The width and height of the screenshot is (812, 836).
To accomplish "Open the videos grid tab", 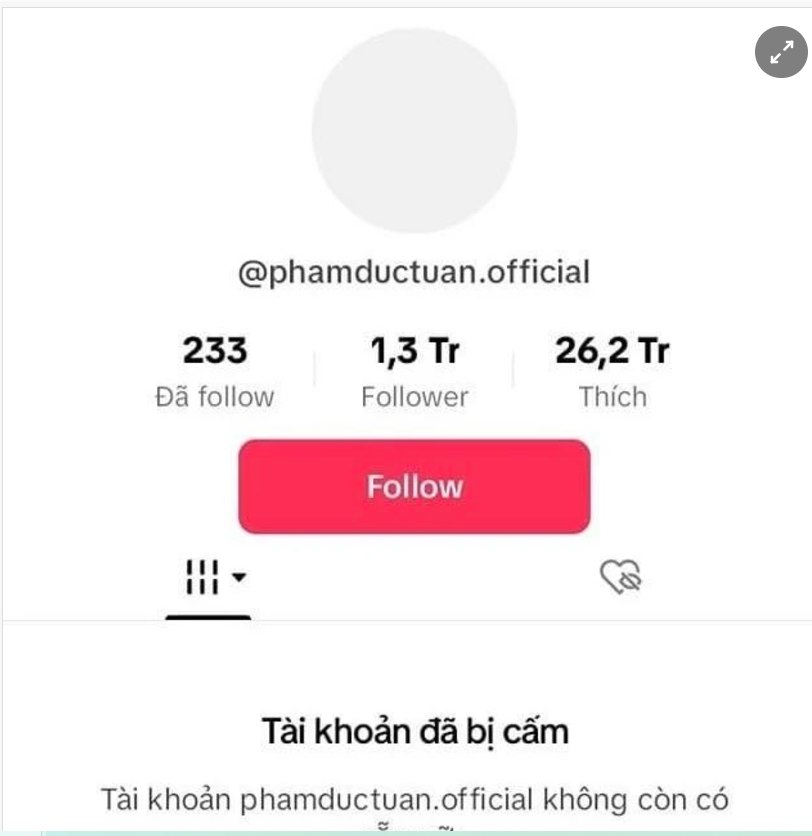I will 213,577.
